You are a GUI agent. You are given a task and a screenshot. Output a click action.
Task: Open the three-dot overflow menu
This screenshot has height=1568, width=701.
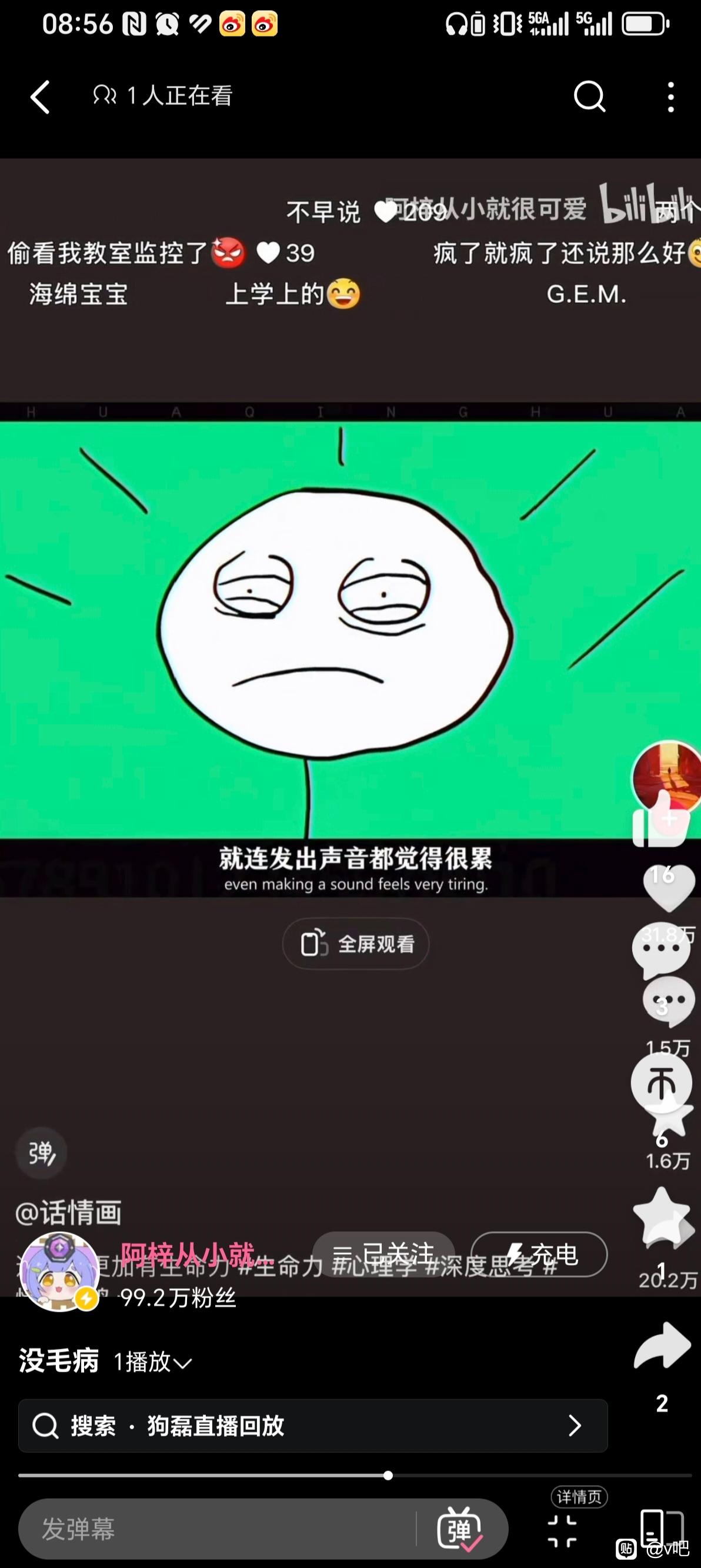click(x=670, y=97)
